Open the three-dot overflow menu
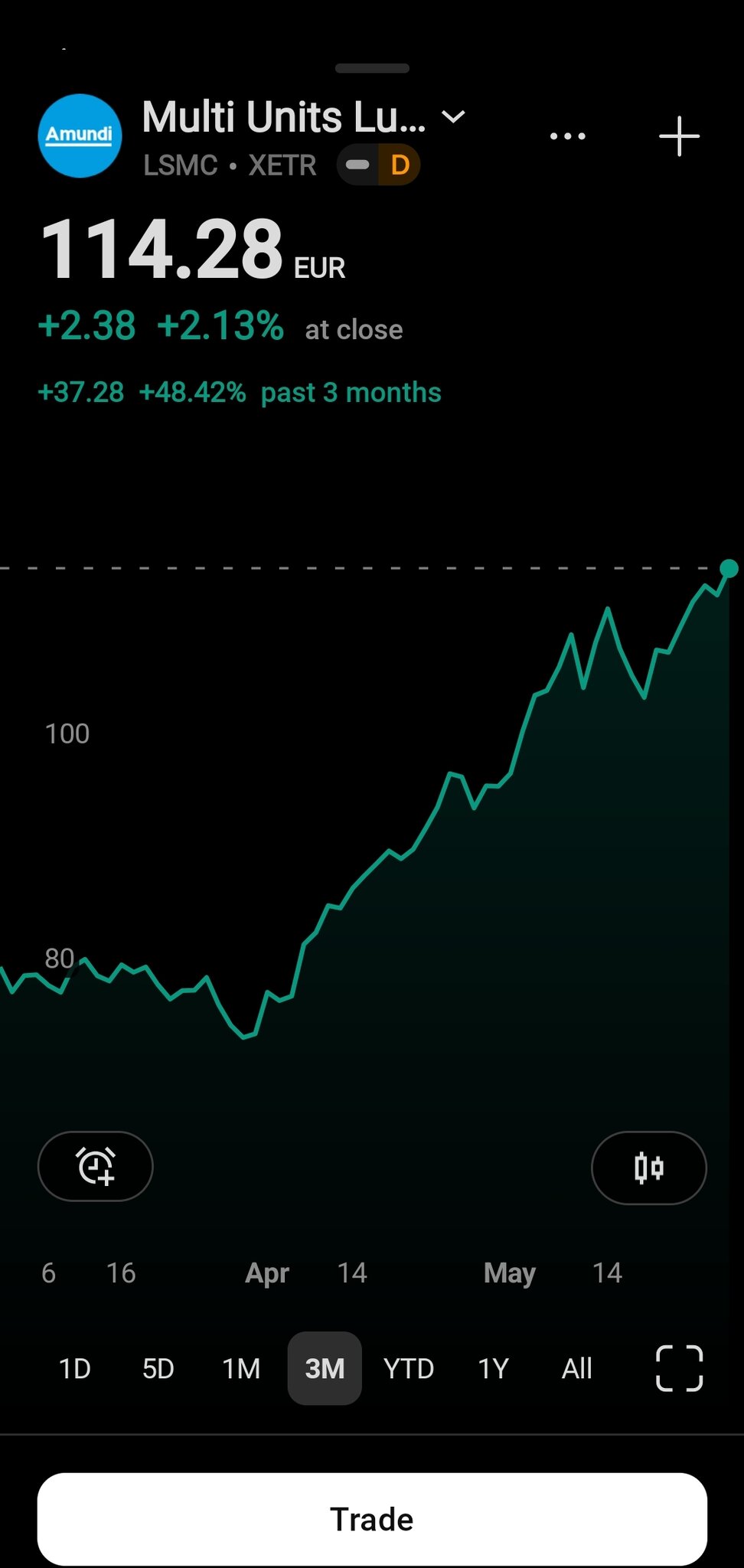The image size is (744, 1568). 568,136
